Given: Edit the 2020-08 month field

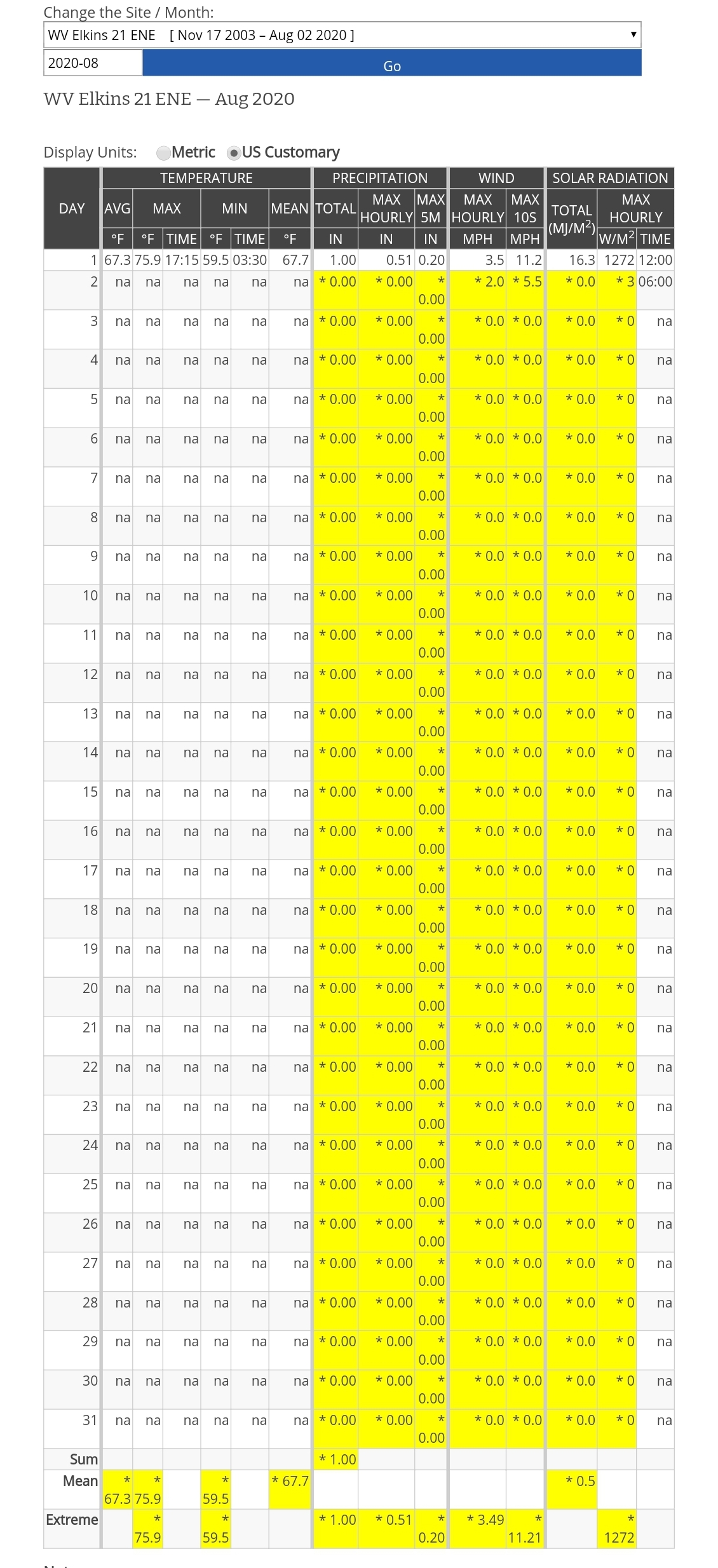Looking at the screenshot, I should (93, 63).
